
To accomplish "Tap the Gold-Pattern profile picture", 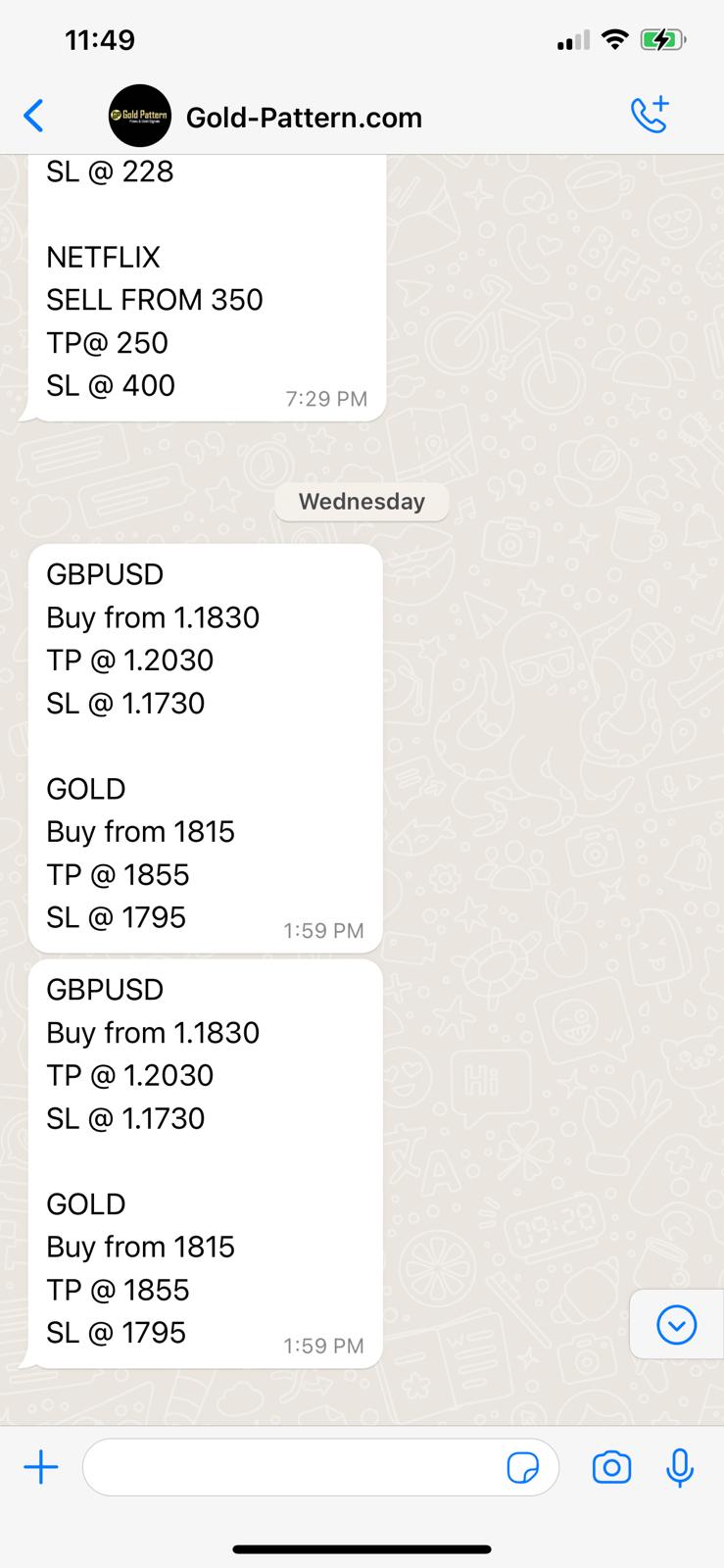I will coord(139,116).
